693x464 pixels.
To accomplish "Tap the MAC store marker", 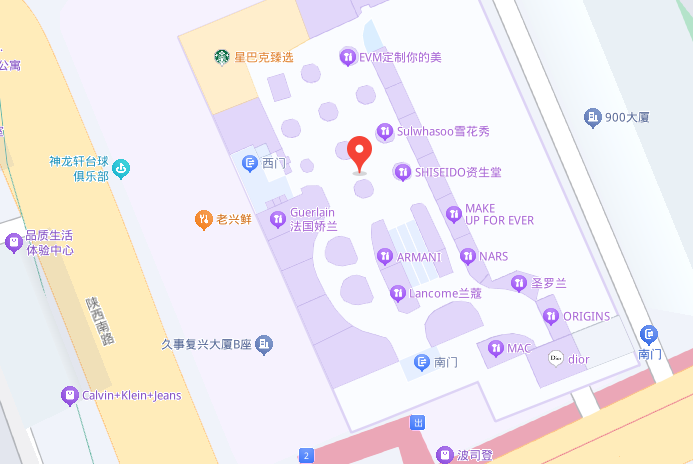I will click(494, 348).
